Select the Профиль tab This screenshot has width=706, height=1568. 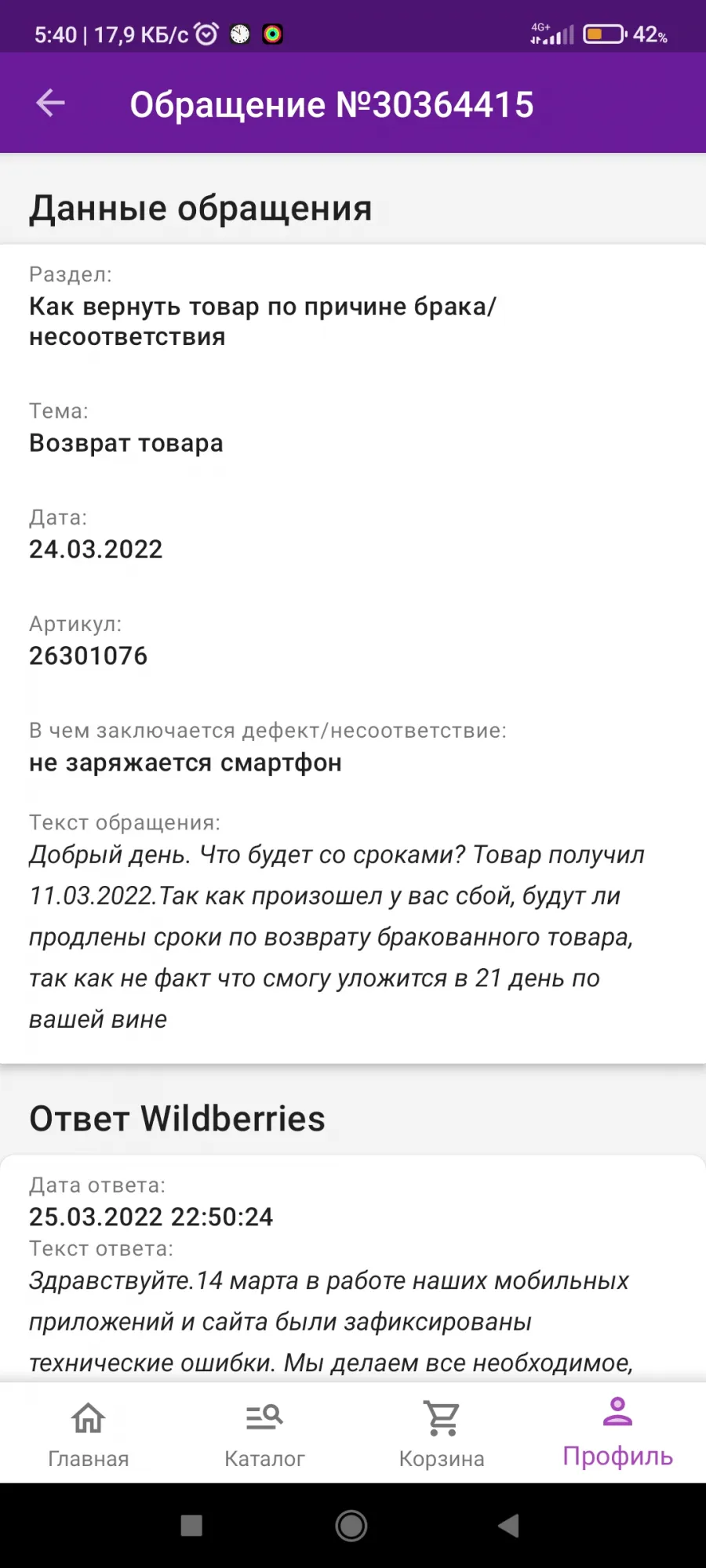point(617,1433)
